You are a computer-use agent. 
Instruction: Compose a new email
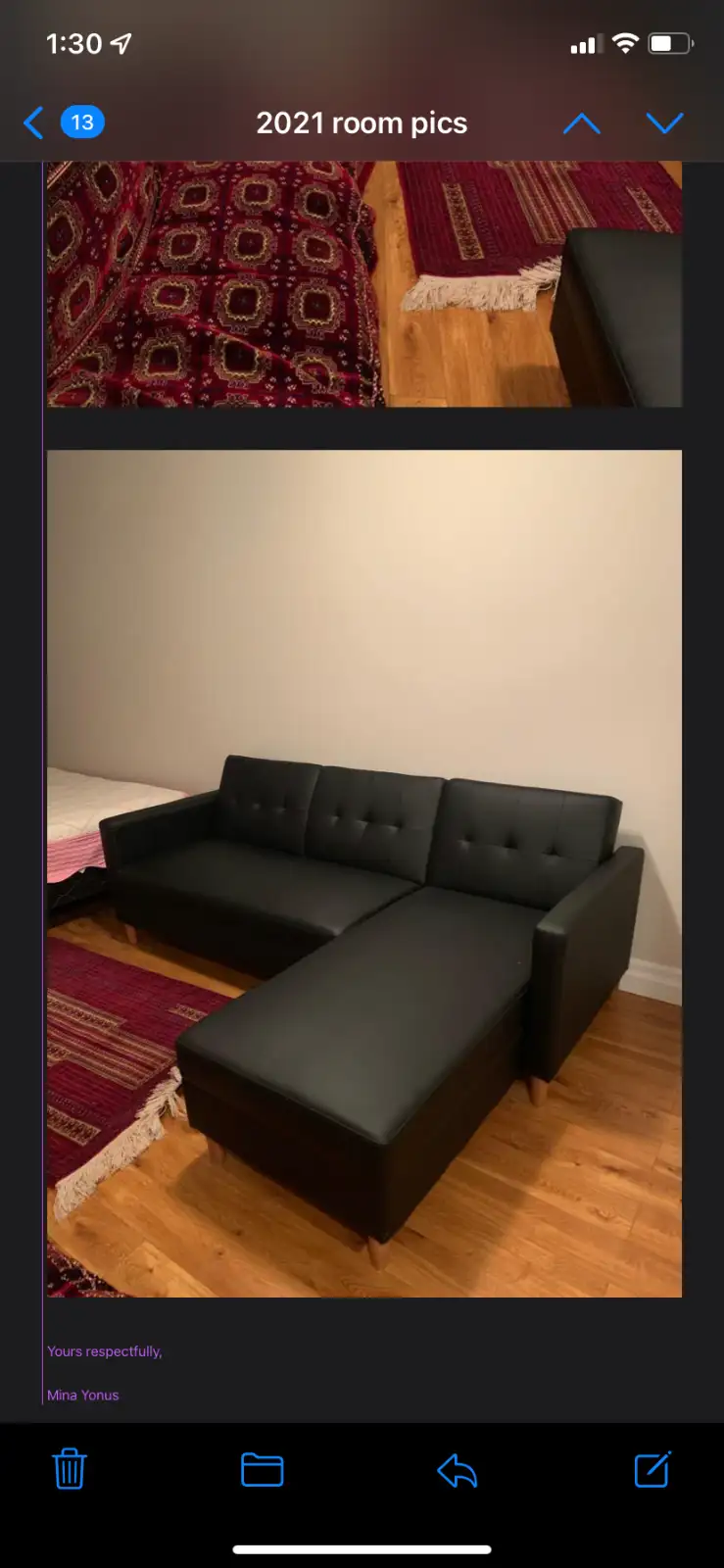[652, 1468]
